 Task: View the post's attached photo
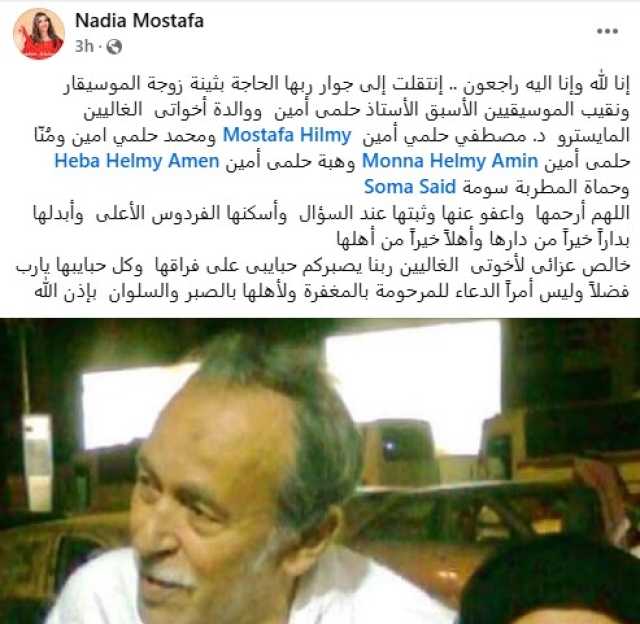[320, 470]
